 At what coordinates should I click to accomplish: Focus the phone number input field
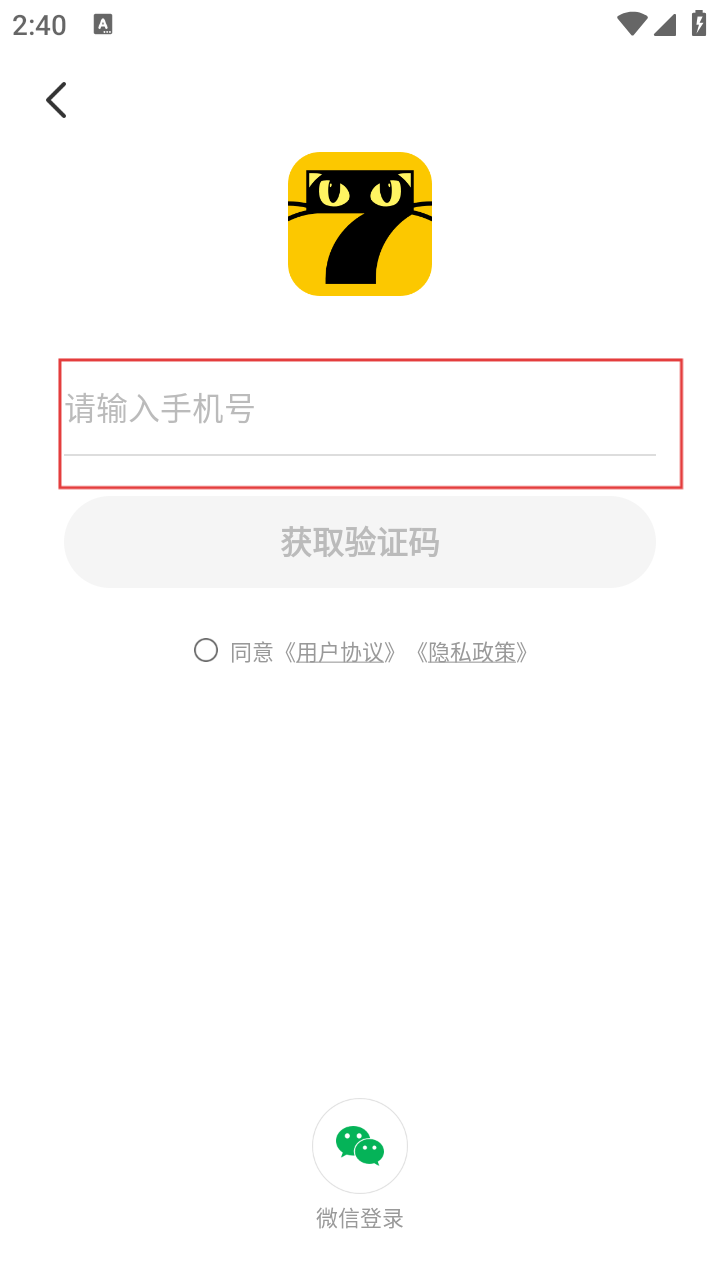pyautogui.click(x=360, y=410)
